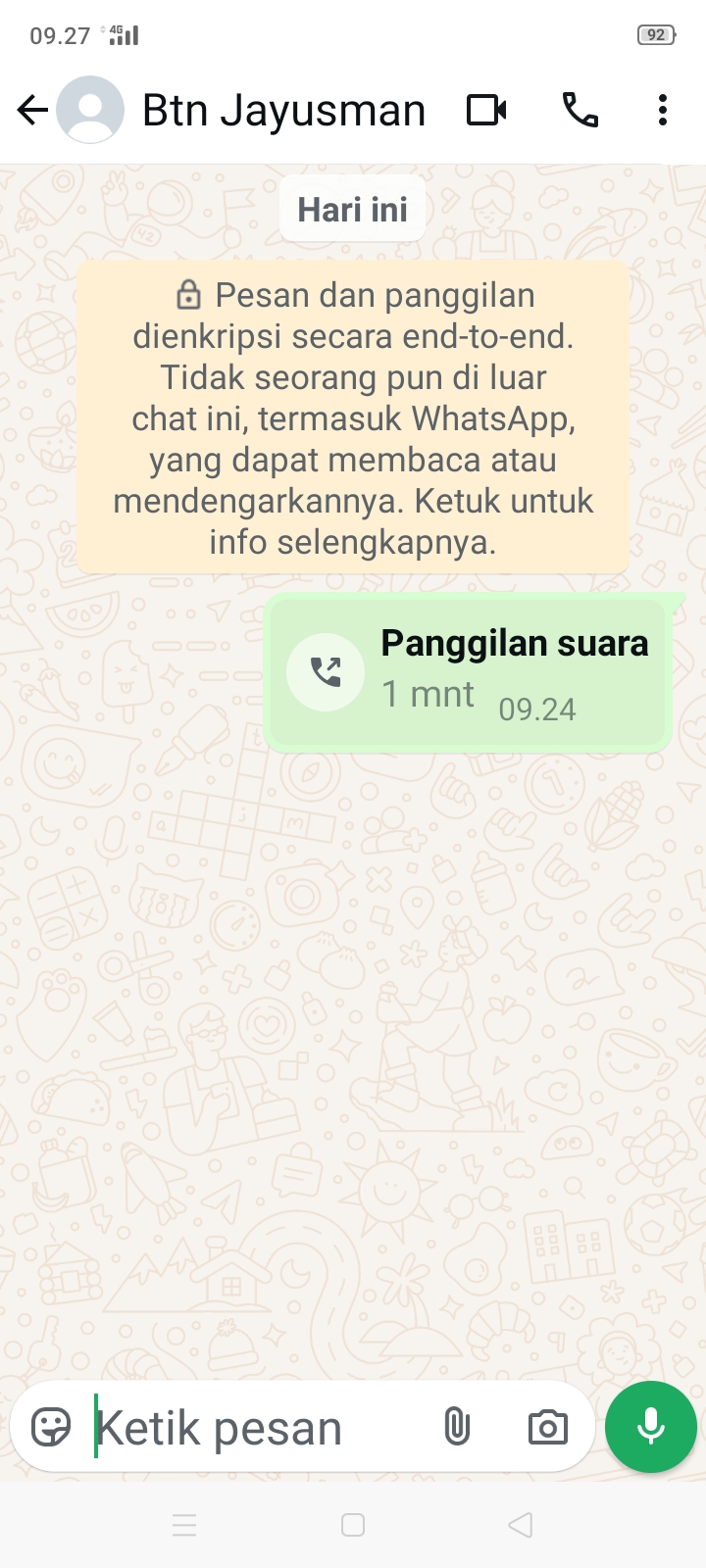Tap the Panggilan suara call entry
706x1568 pixels.
pyautogui.click(x=469, y=672)
